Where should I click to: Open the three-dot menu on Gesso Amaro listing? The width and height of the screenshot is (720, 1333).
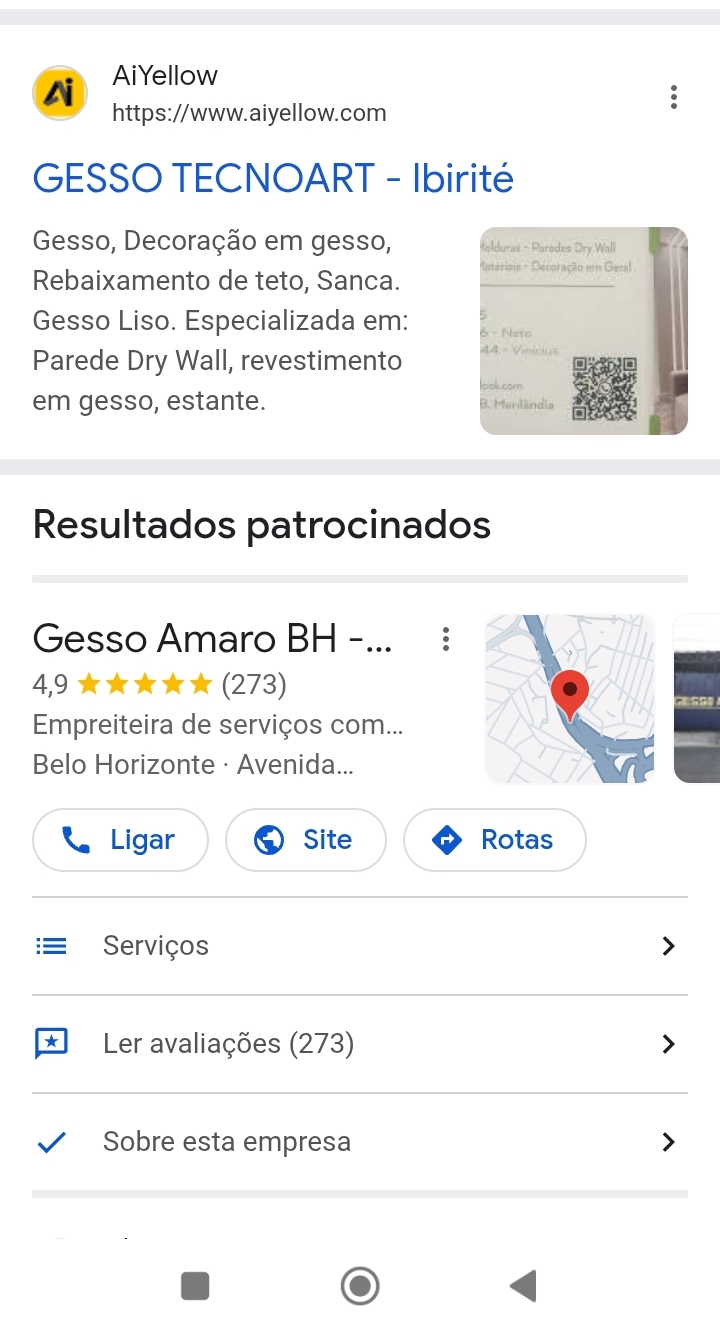tap(445, 638)
